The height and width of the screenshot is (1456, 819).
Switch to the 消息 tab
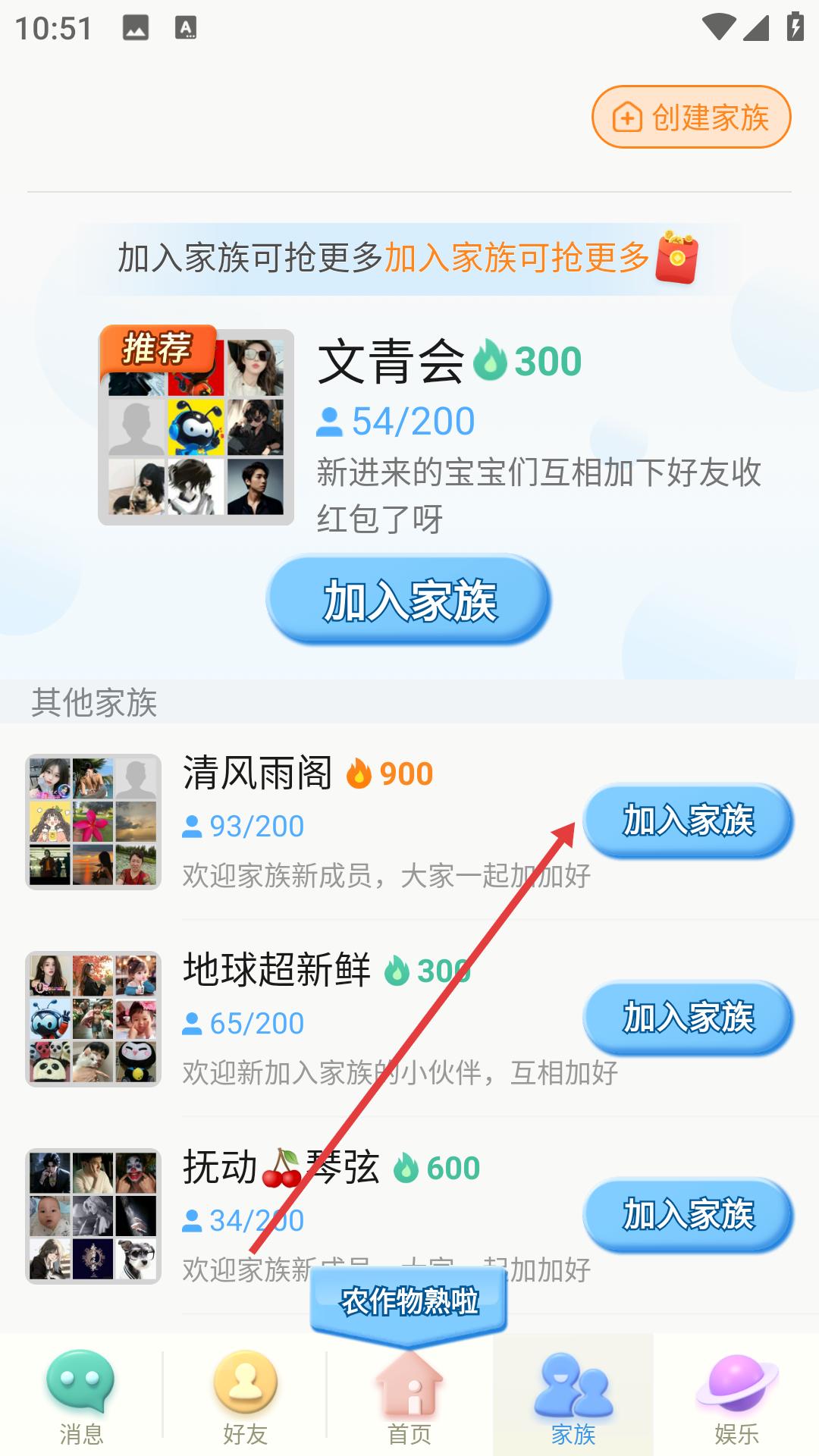coord(81,1397)
